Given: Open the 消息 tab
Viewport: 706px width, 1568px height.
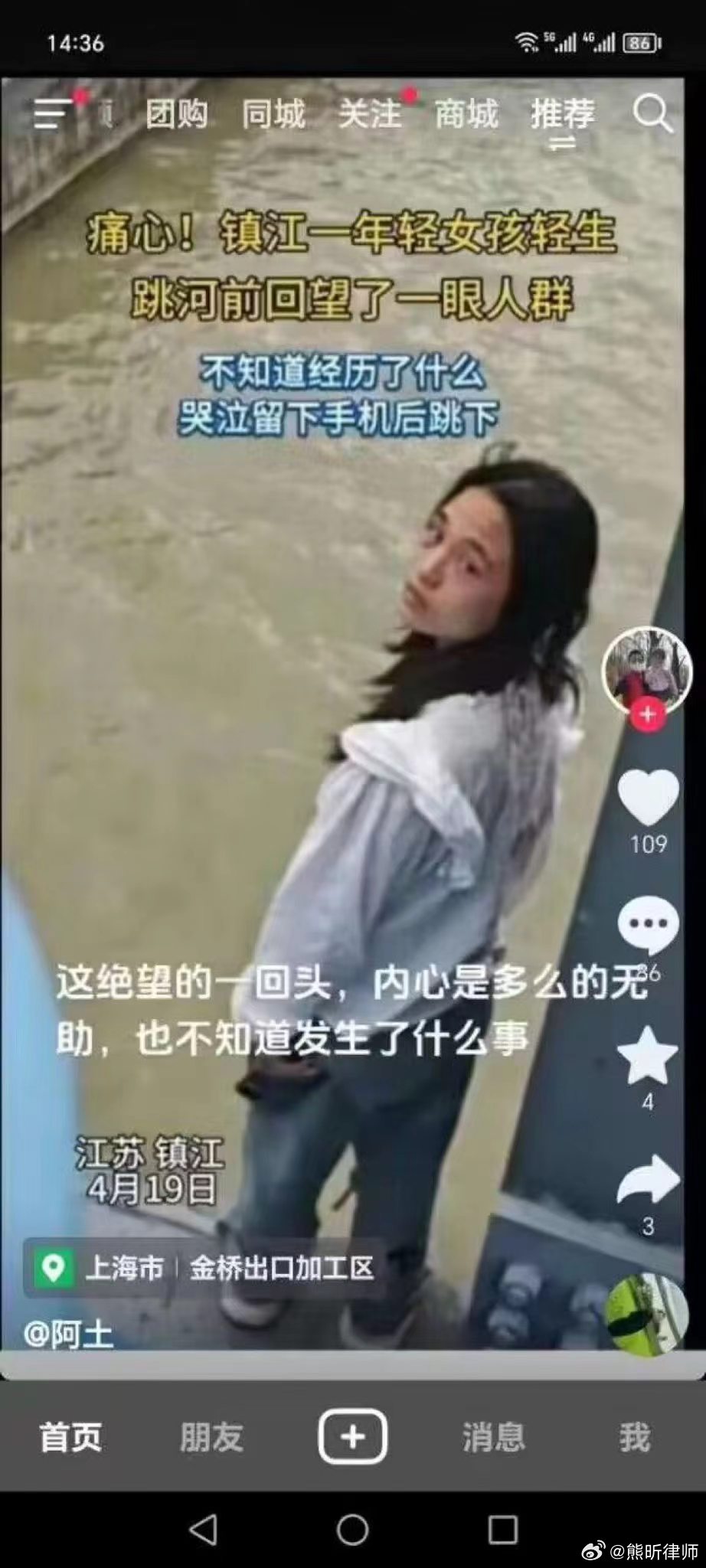Looking at the screenshot, I should pos(494,1438).
